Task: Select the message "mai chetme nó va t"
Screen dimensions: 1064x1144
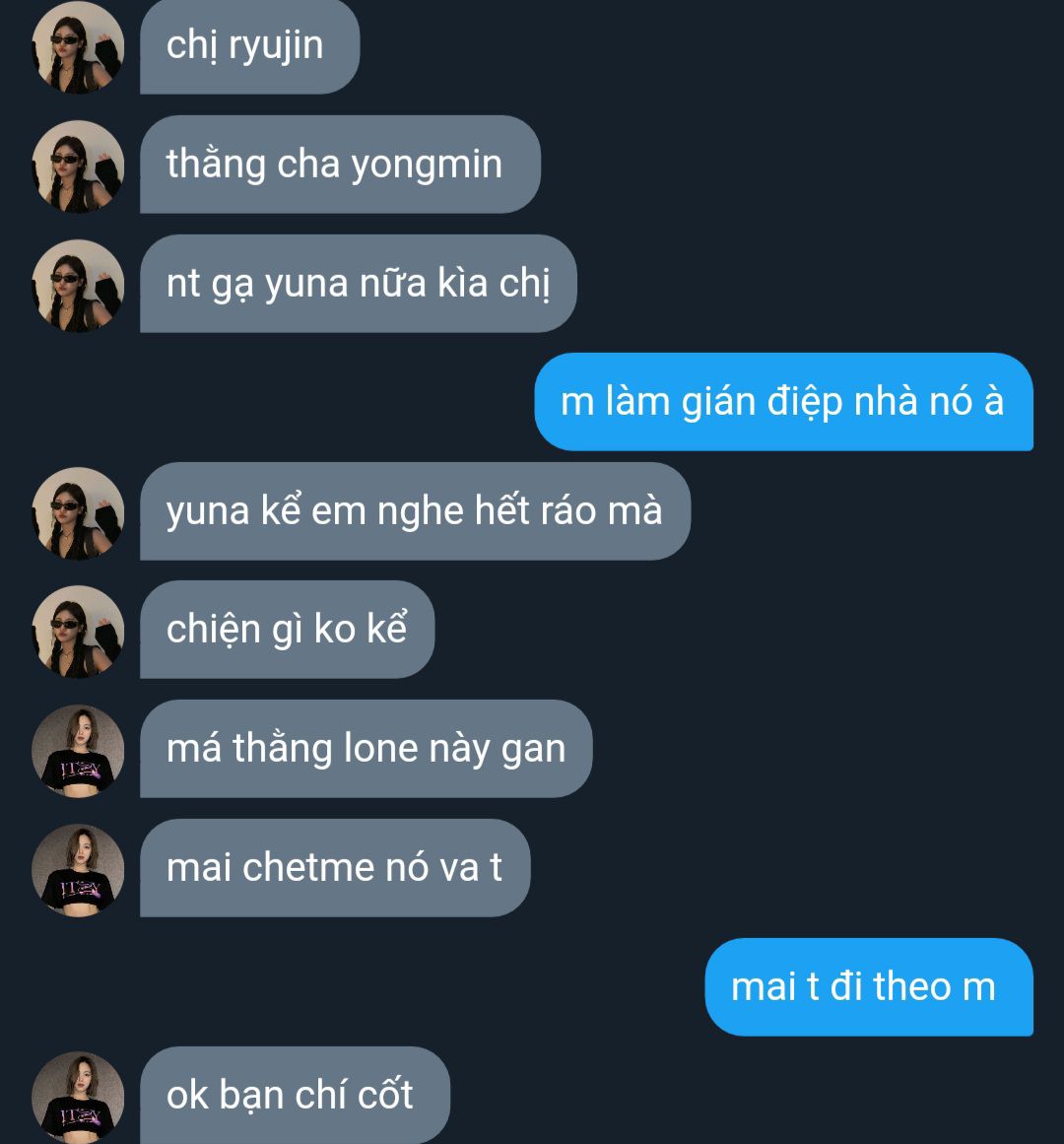Action: click(334, 868)
